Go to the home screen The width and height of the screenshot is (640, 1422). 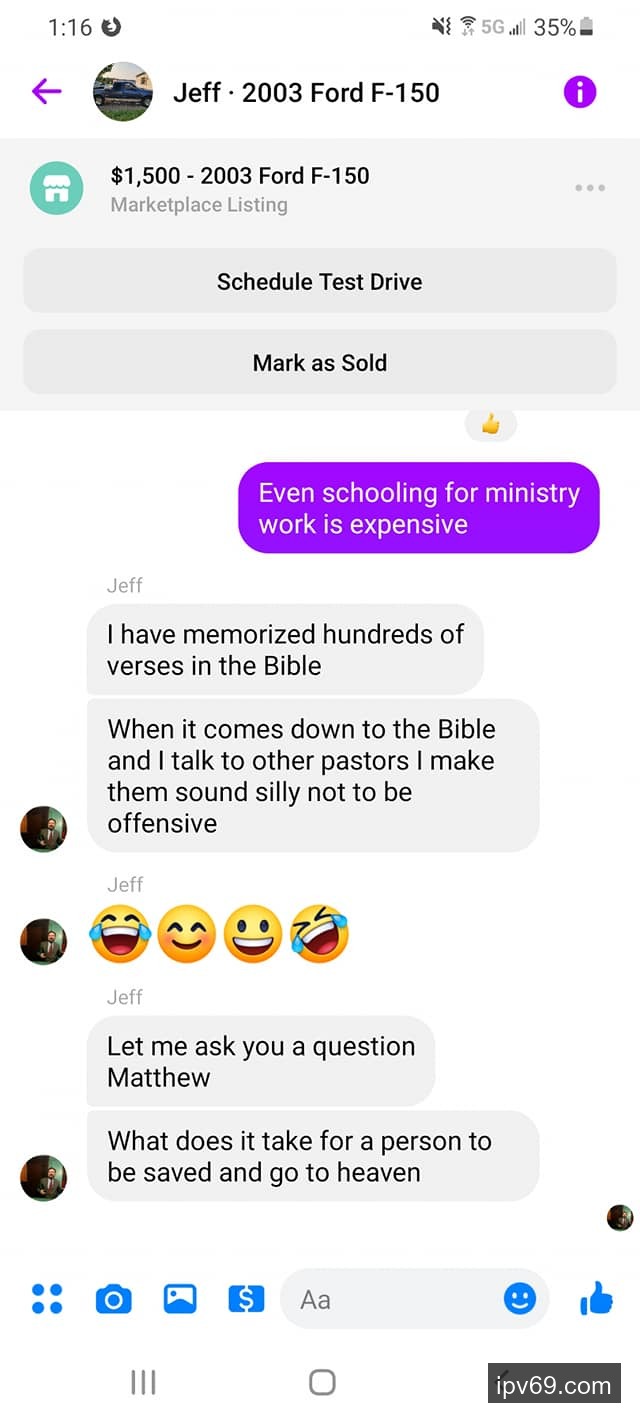coord(321,1382)
